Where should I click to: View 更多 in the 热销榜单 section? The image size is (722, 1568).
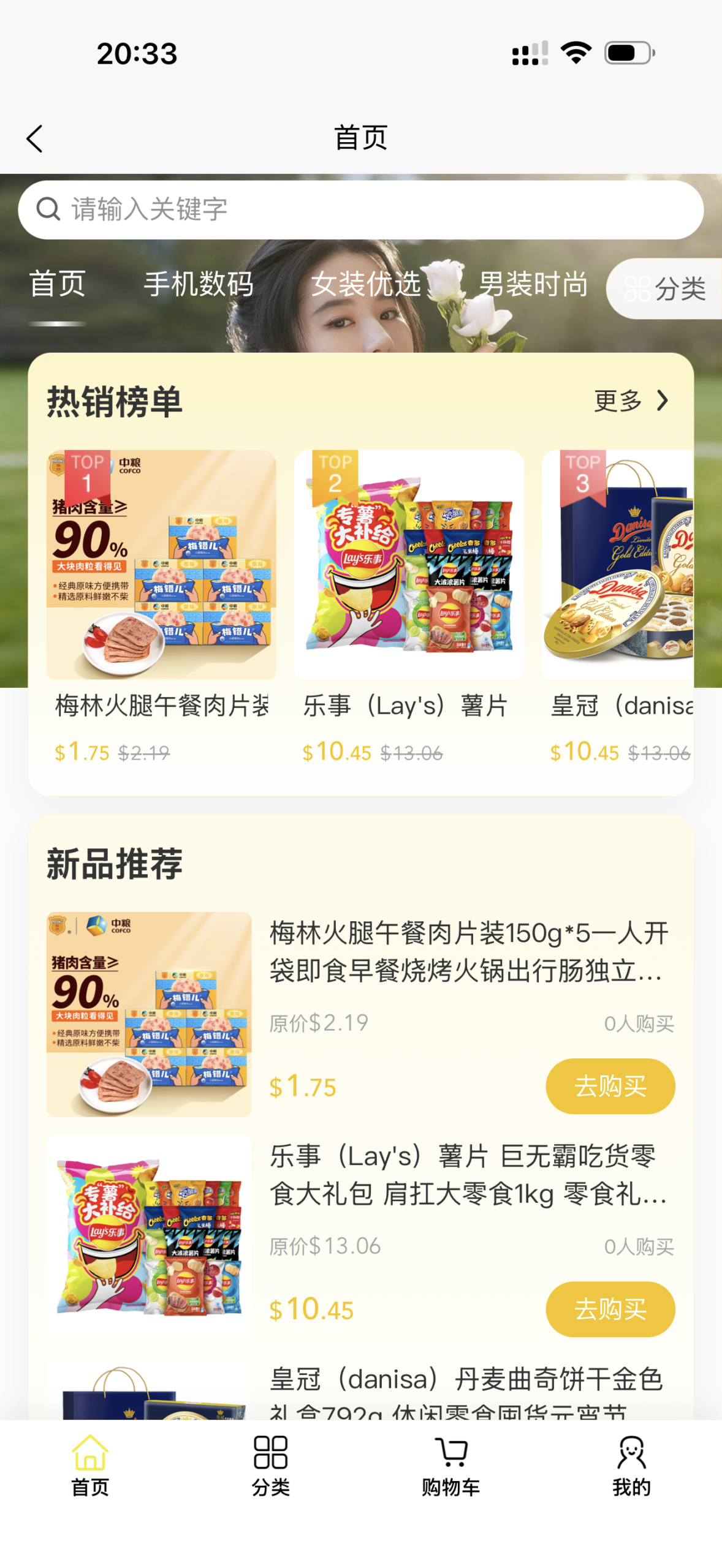click(631, 401)
